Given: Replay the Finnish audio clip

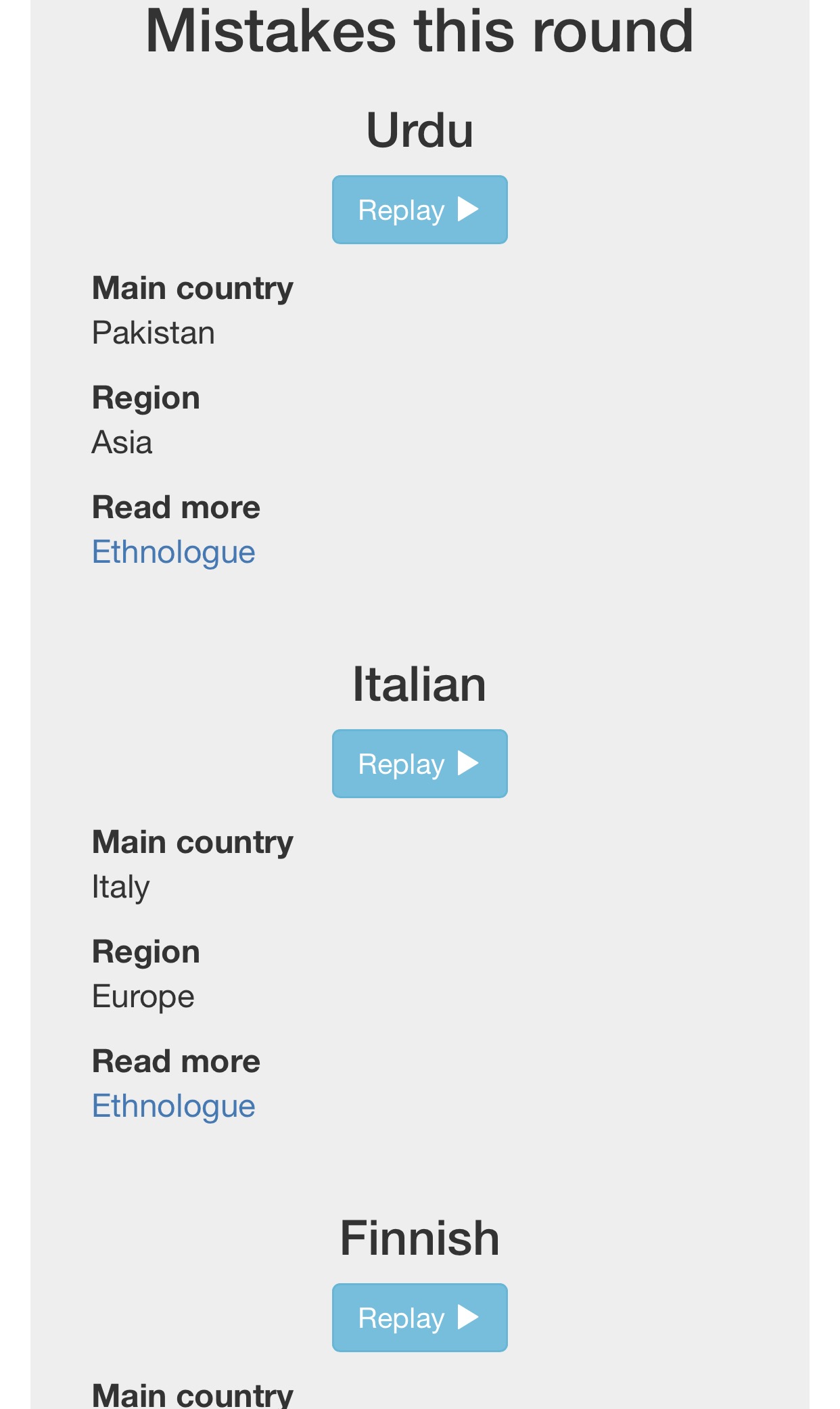Looking at the screenshot, I should tap(419, 1318).
